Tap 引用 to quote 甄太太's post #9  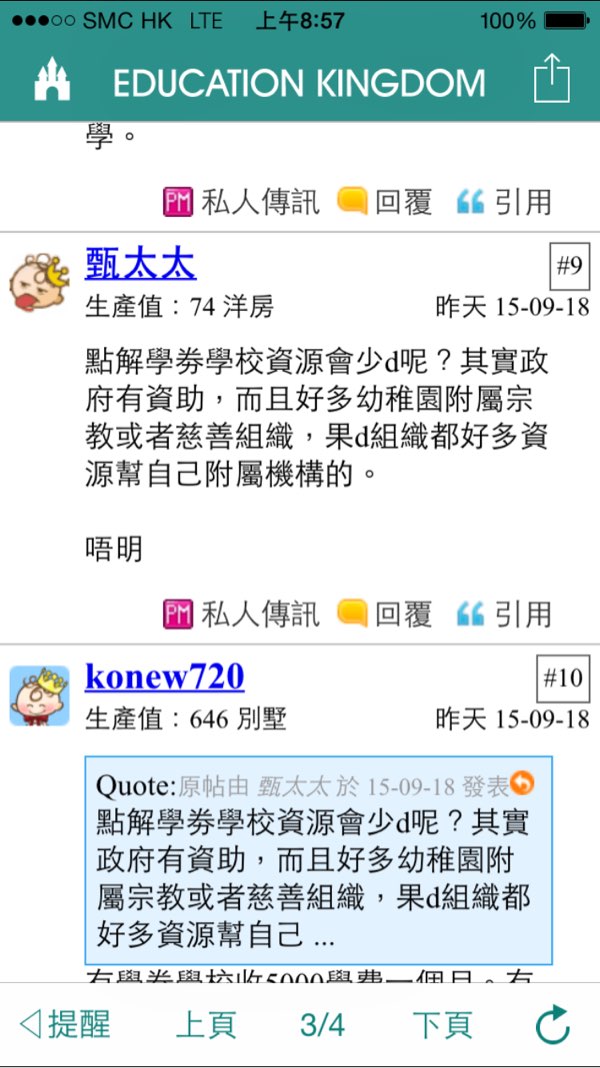504,613
